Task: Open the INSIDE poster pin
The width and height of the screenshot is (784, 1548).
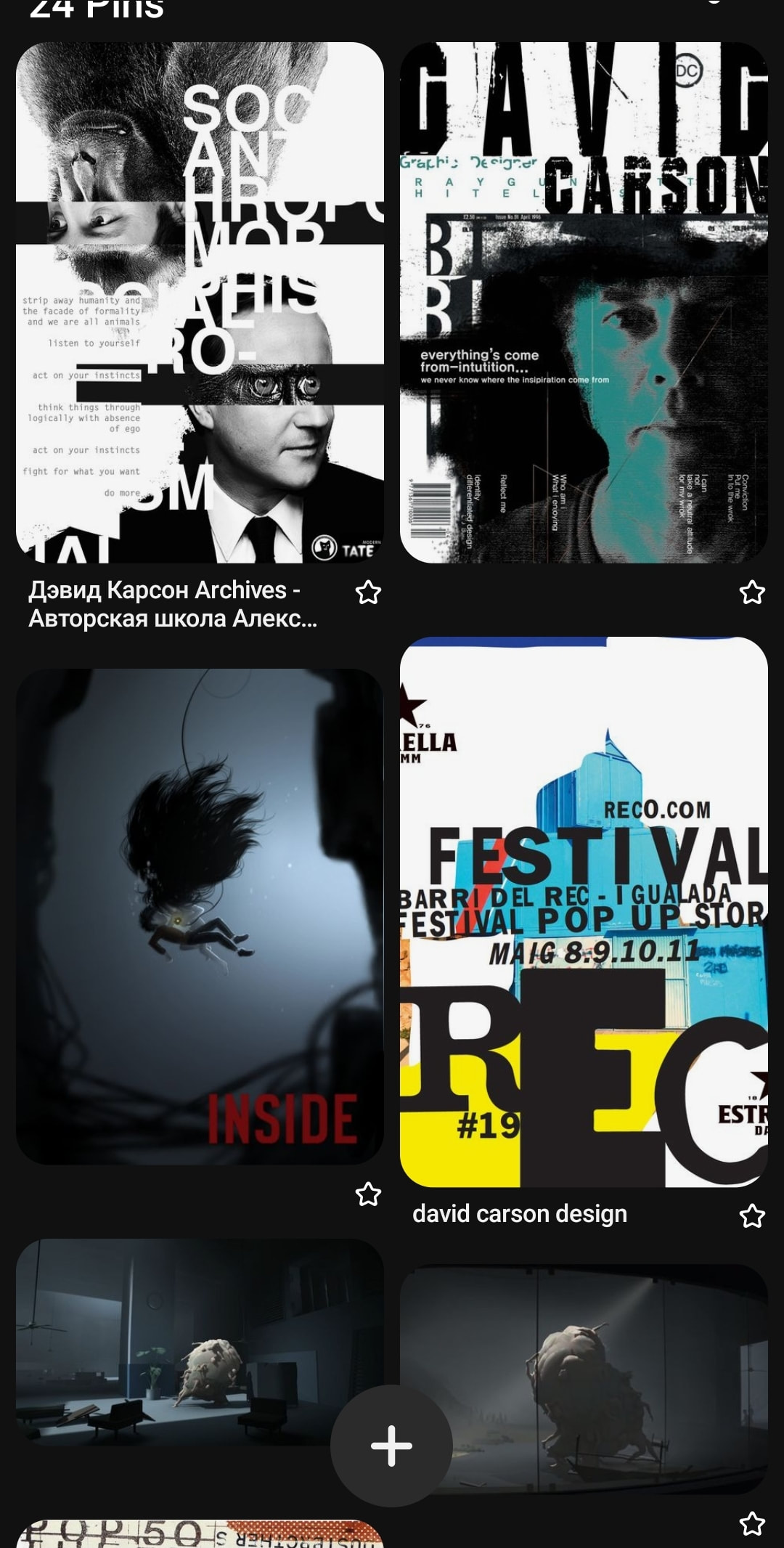Action: (200, 916)
